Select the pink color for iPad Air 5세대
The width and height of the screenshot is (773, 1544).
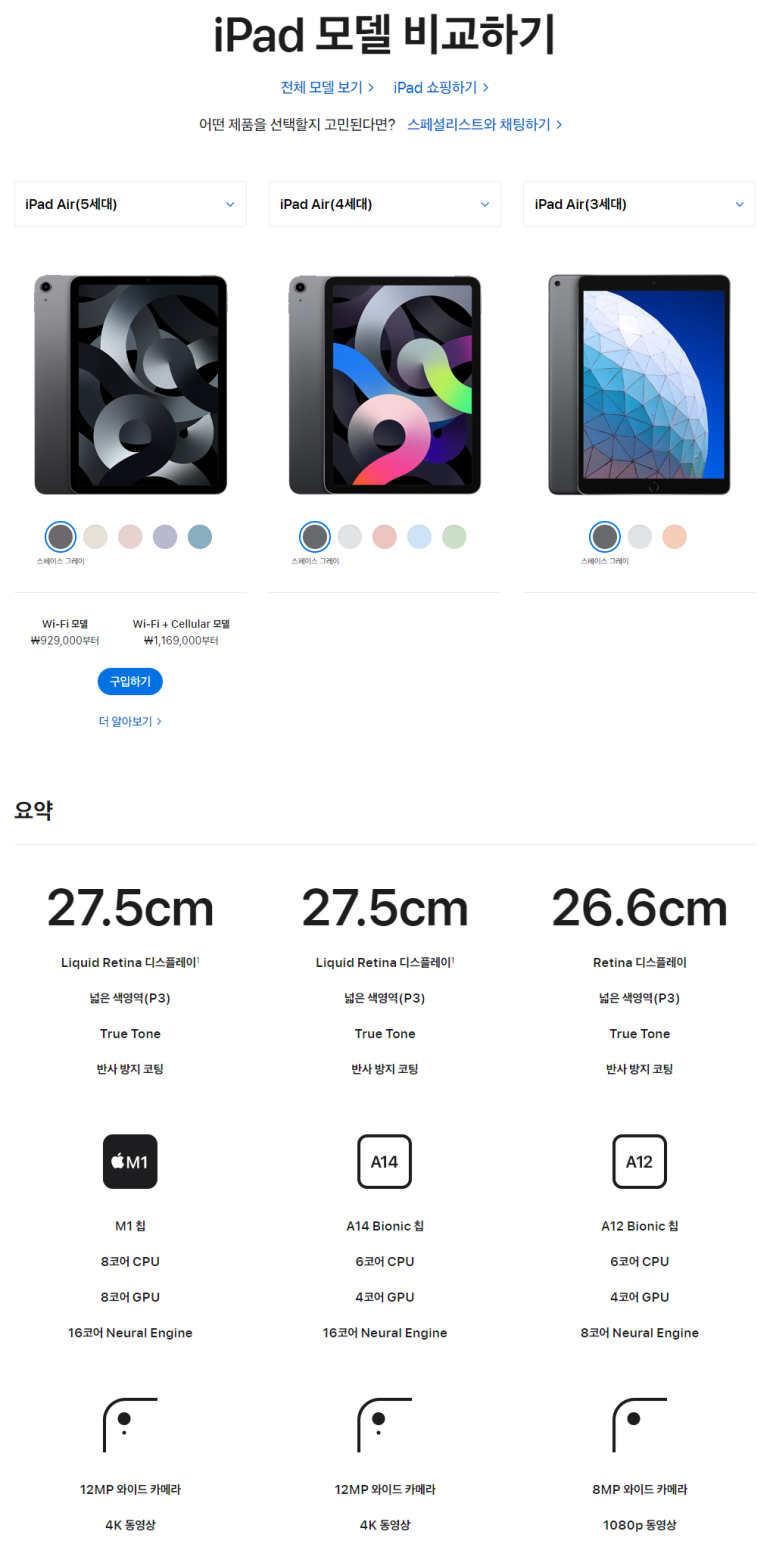click(x=130, y=537)
